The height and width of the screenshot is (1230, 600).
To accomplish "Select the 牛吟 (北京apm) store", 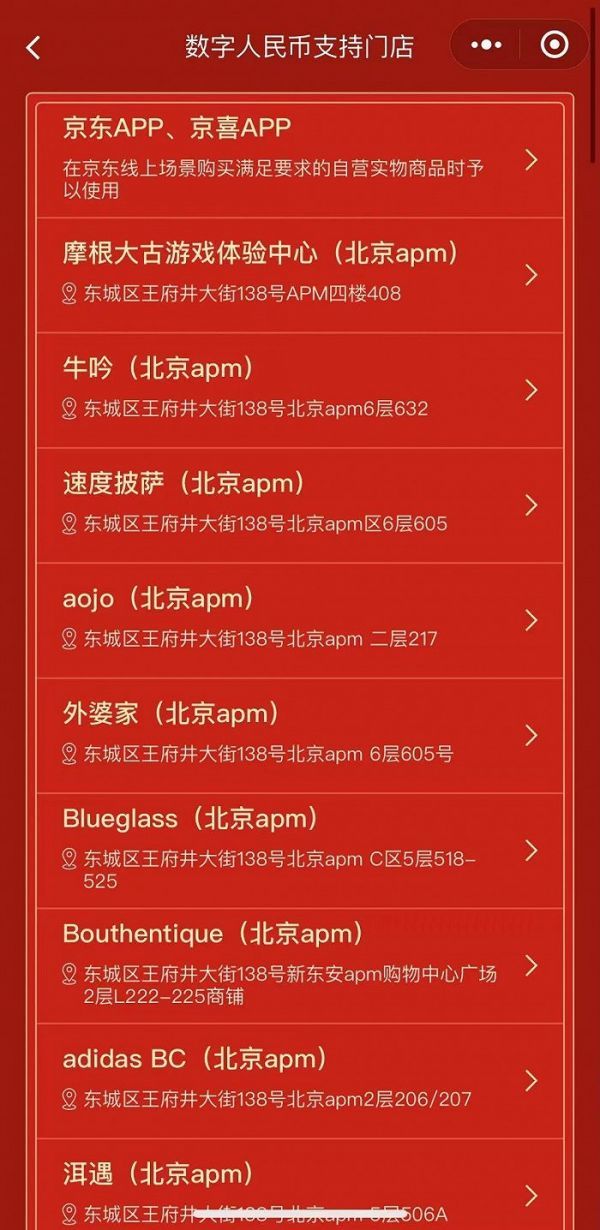I will [x=300, y=390].
